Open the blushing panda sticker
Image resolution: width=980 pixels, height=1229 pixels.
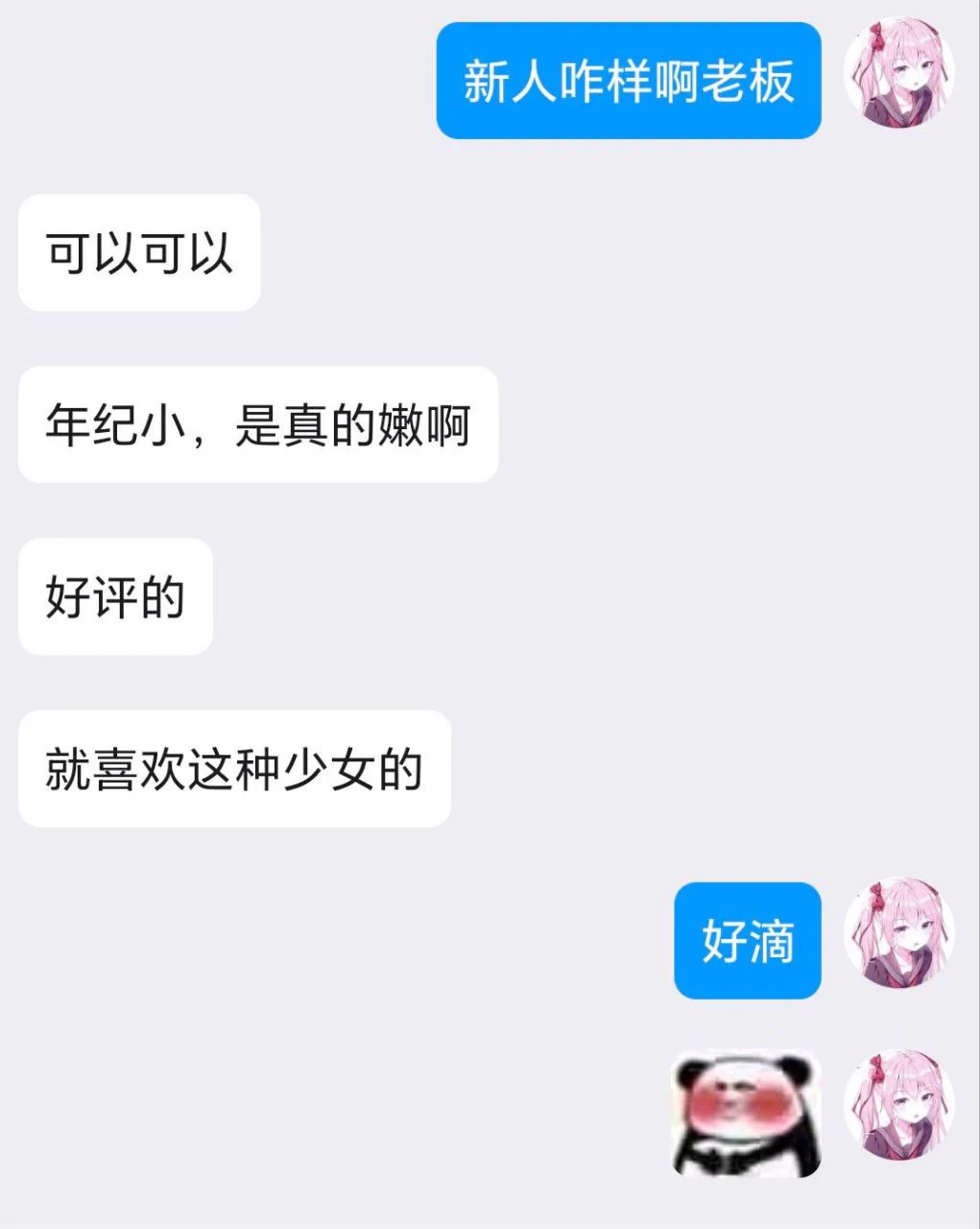(x=747, y=1114)
